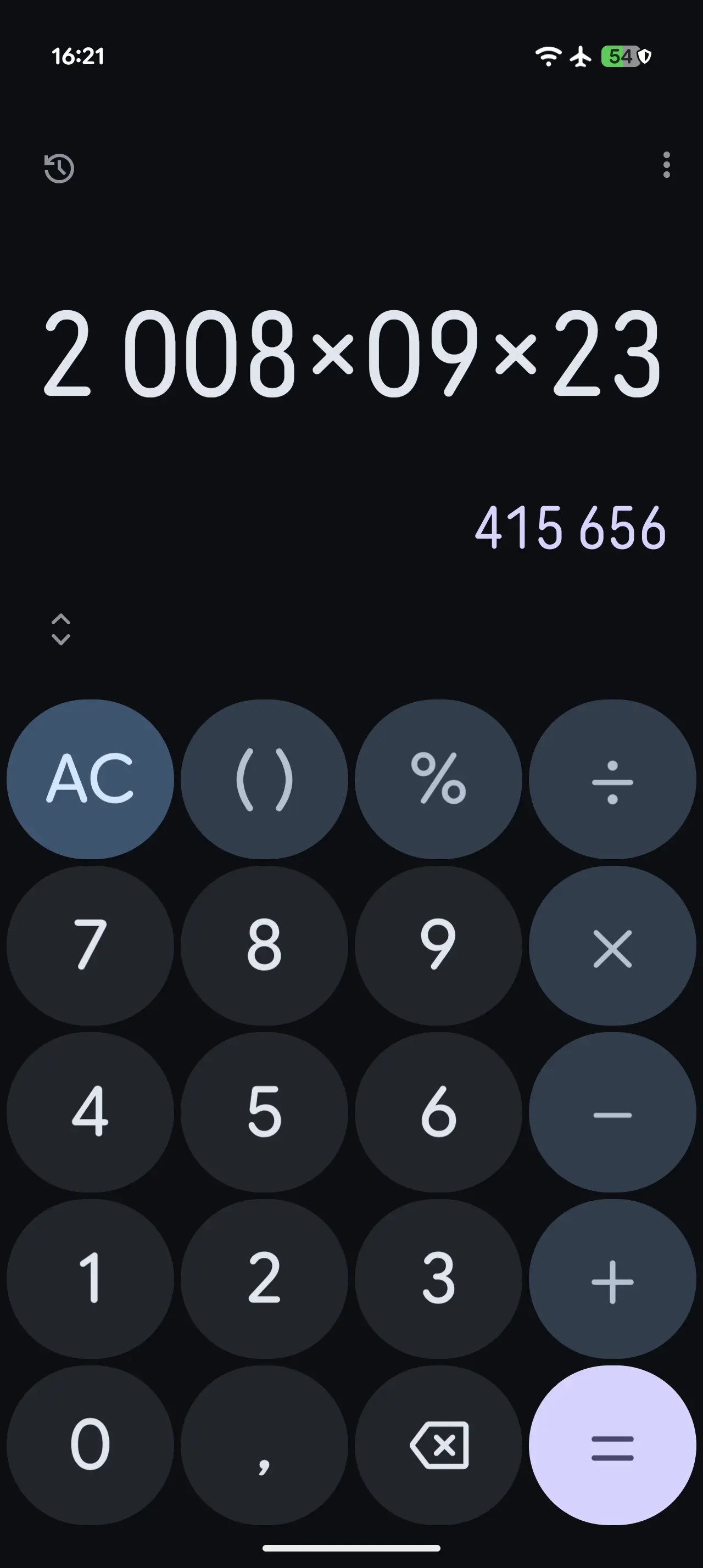Image resolution: width=703 pixels, height=1568 pixels.
Task: Enter digit 5
Action: (264, 1113)
